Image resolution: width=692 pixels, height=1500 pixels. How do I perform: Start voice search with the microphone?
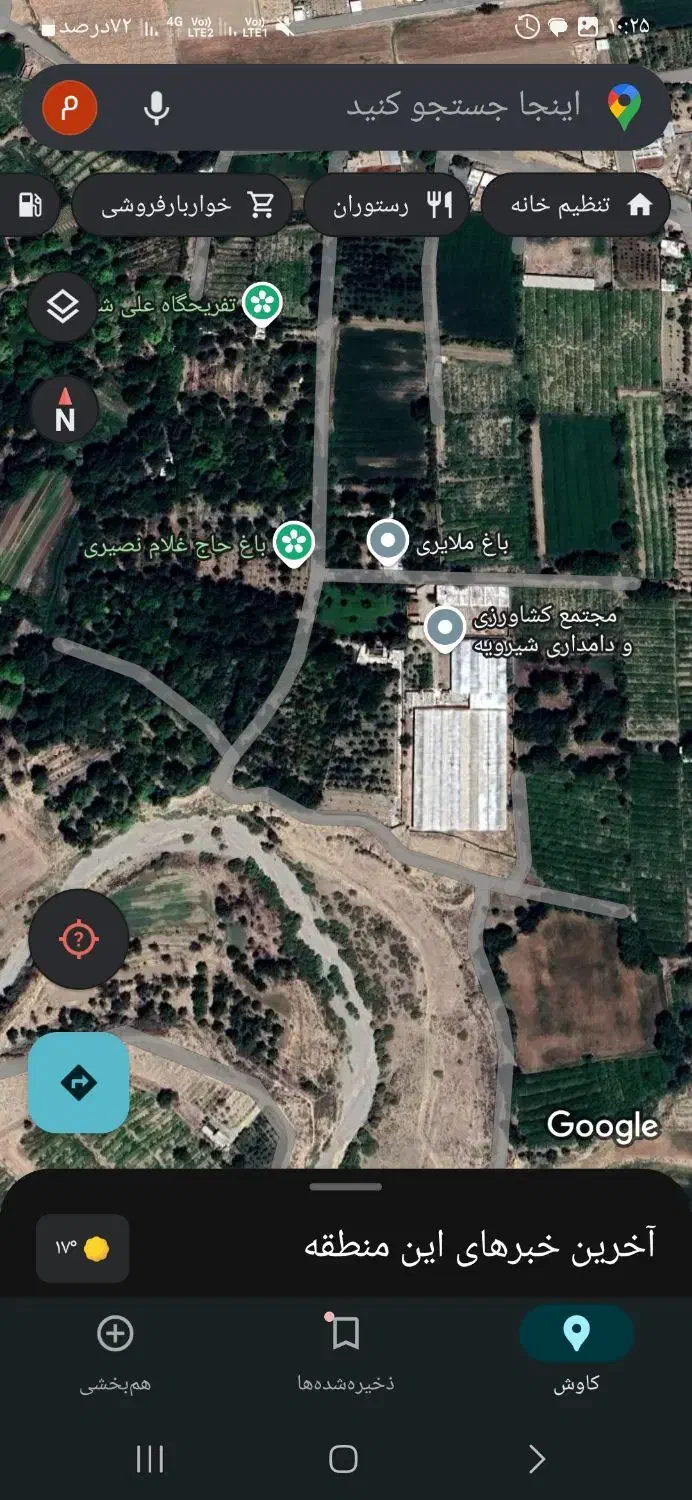point(156,108)
